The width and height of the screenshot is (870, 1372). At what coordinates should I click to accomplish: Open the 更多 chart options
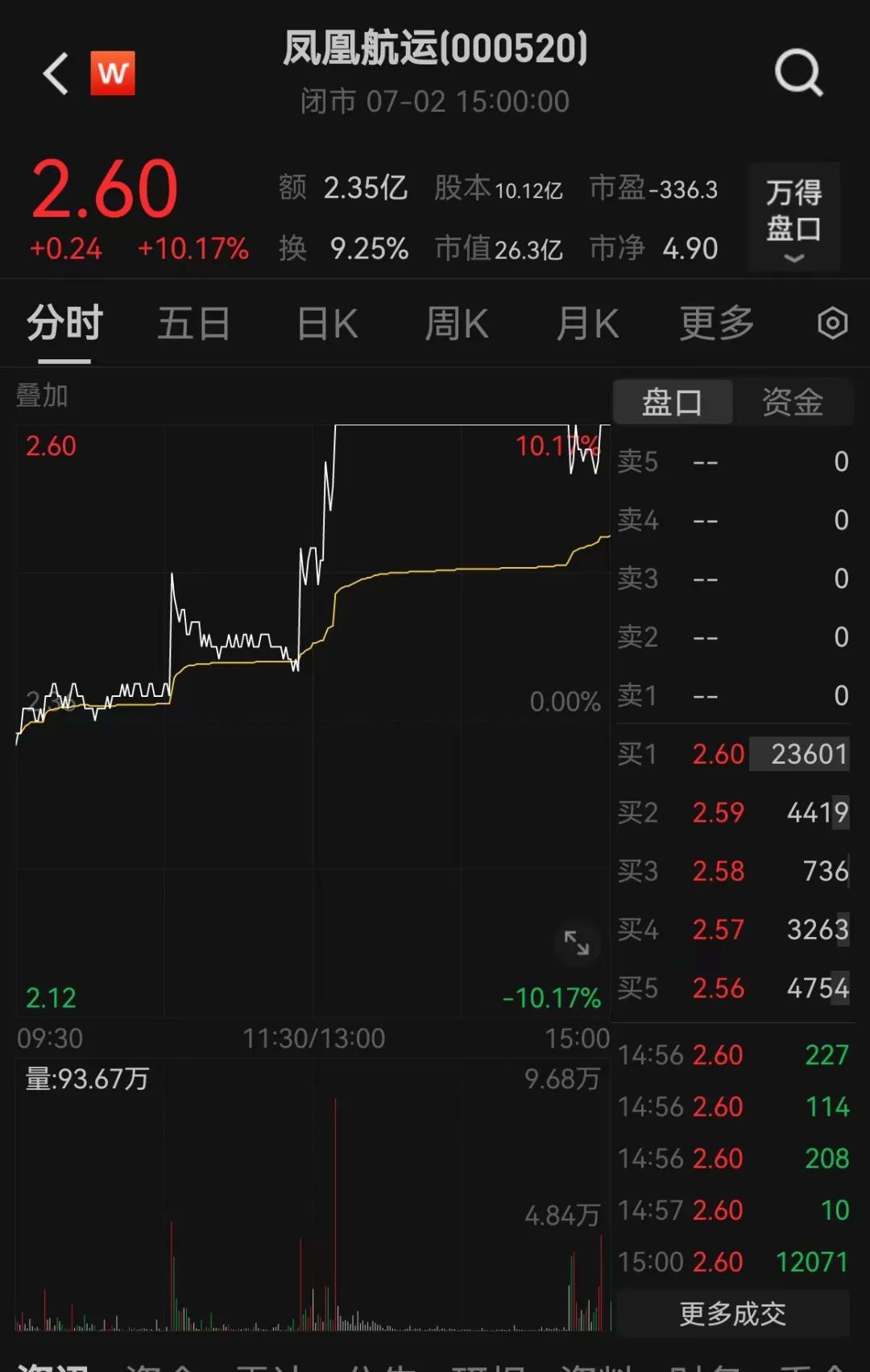[717, 324]
